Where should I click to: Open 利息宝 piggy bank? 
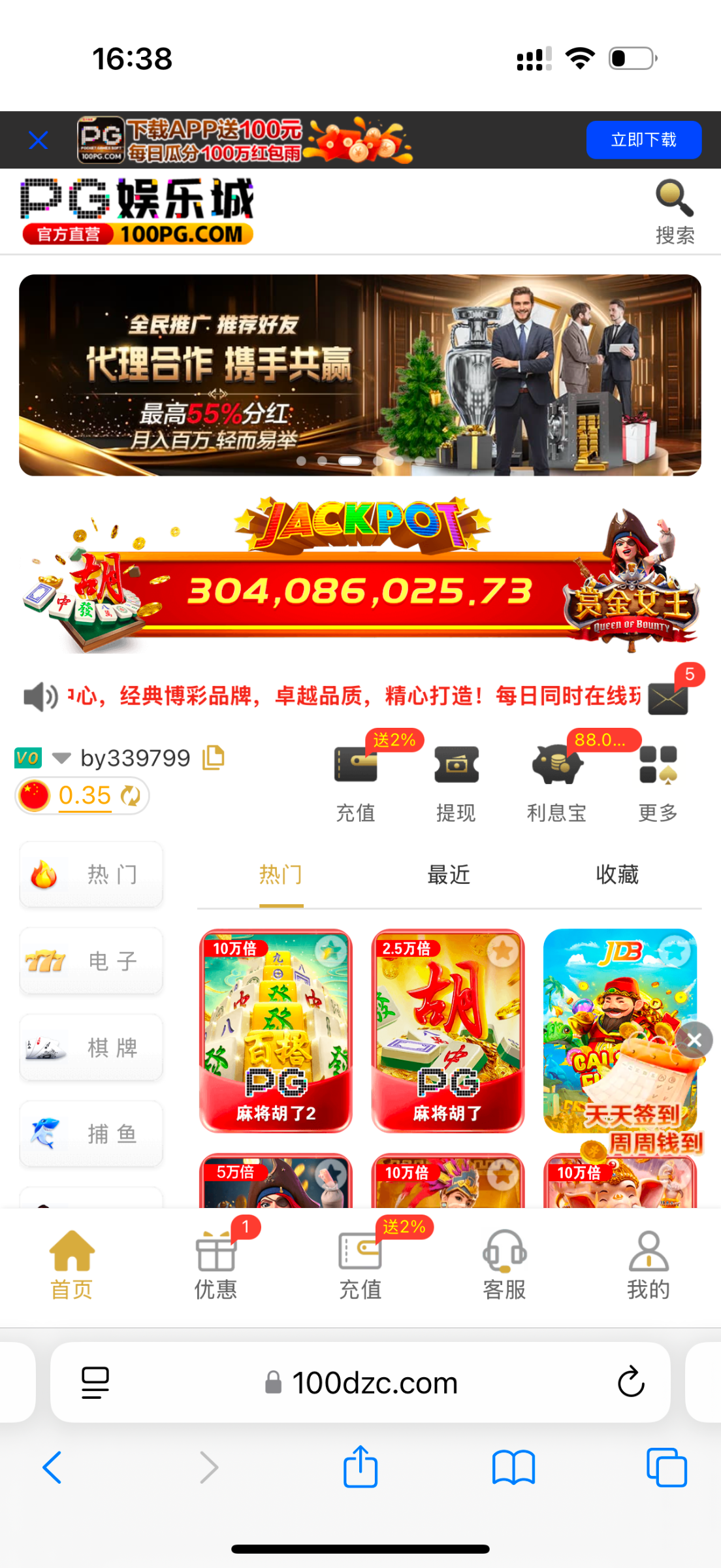click(x=556, y=782)
